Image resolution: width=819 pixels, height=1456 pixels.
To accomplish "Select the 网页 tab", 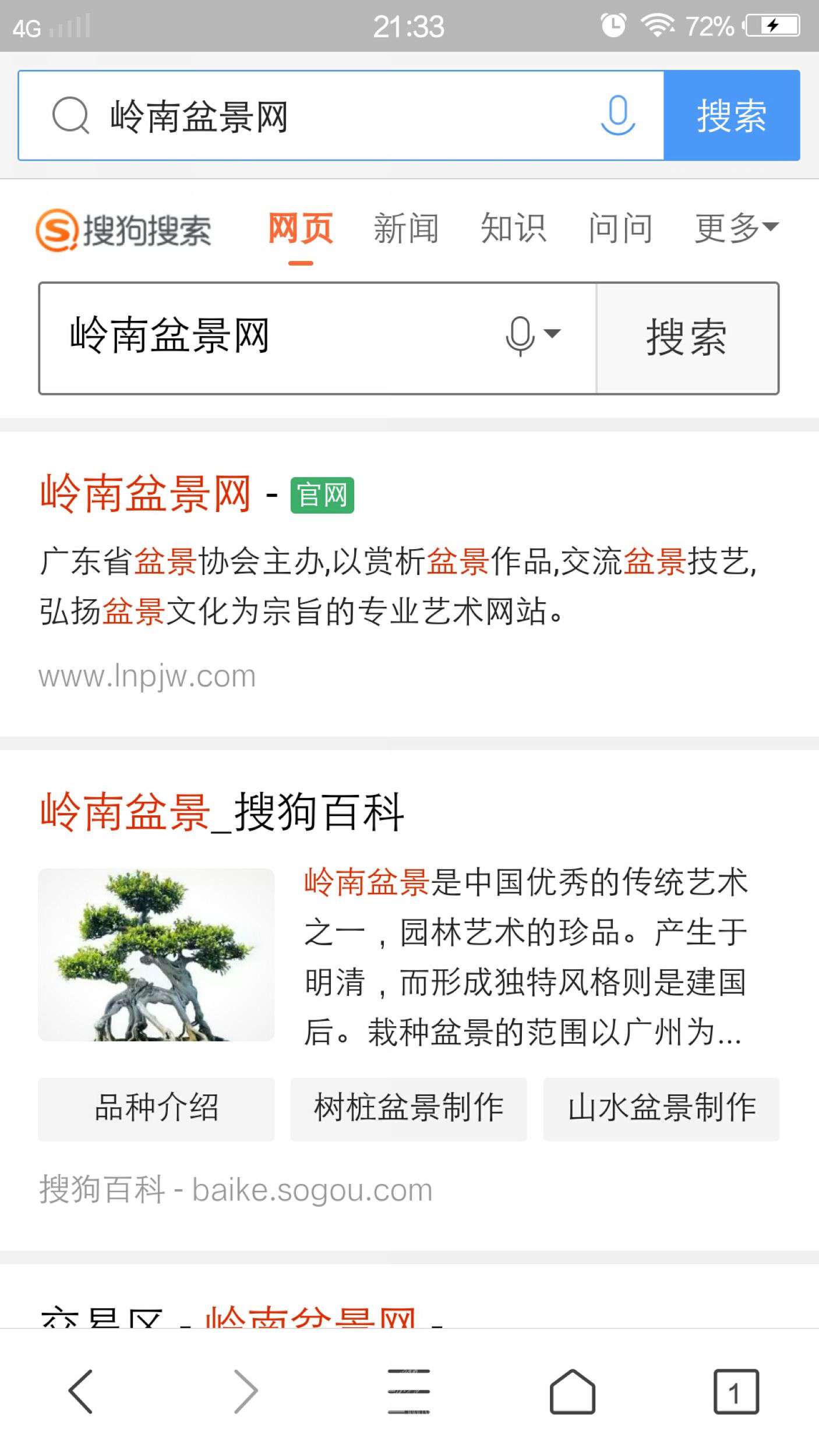I will (301, 228).
